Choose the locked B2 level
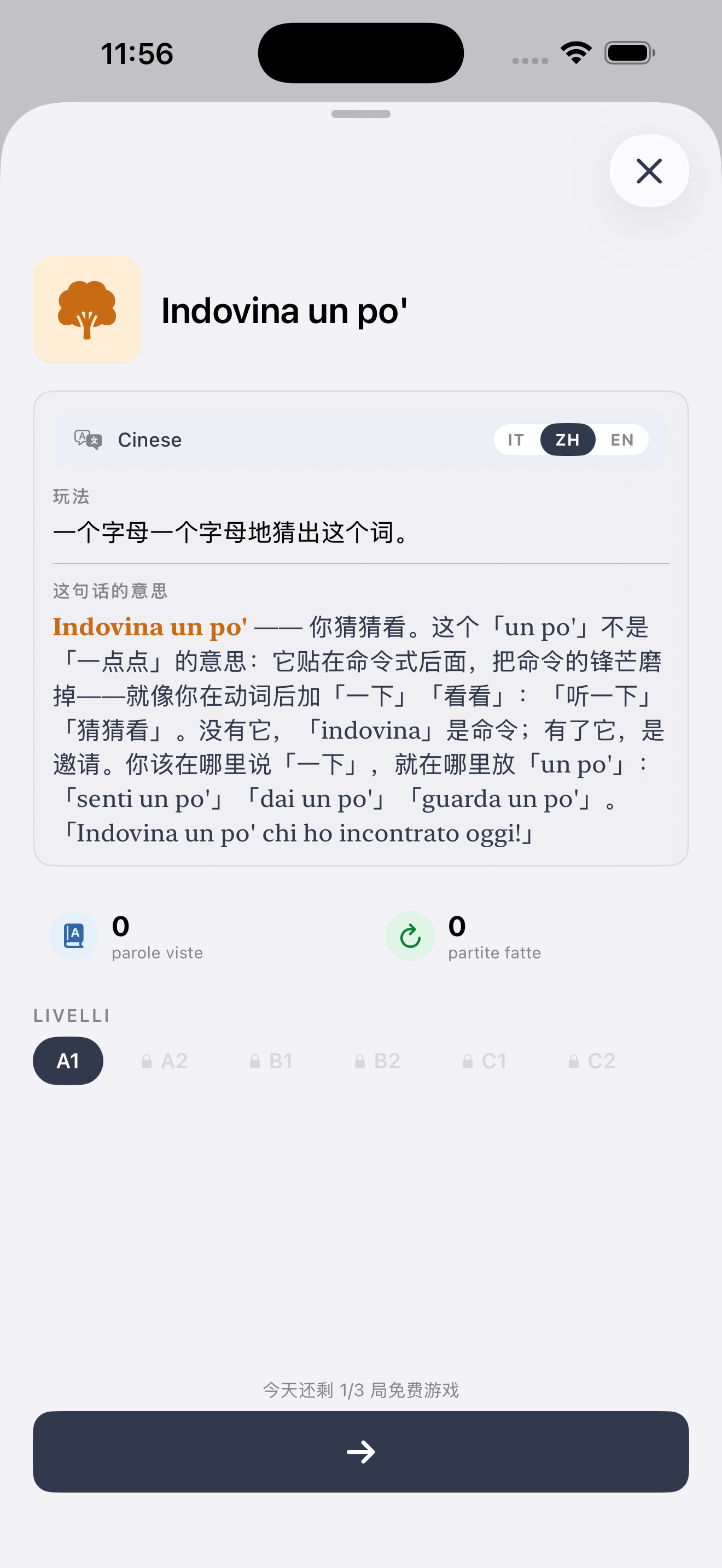This screenshot has height=1568, width=722. (377, 1061)
